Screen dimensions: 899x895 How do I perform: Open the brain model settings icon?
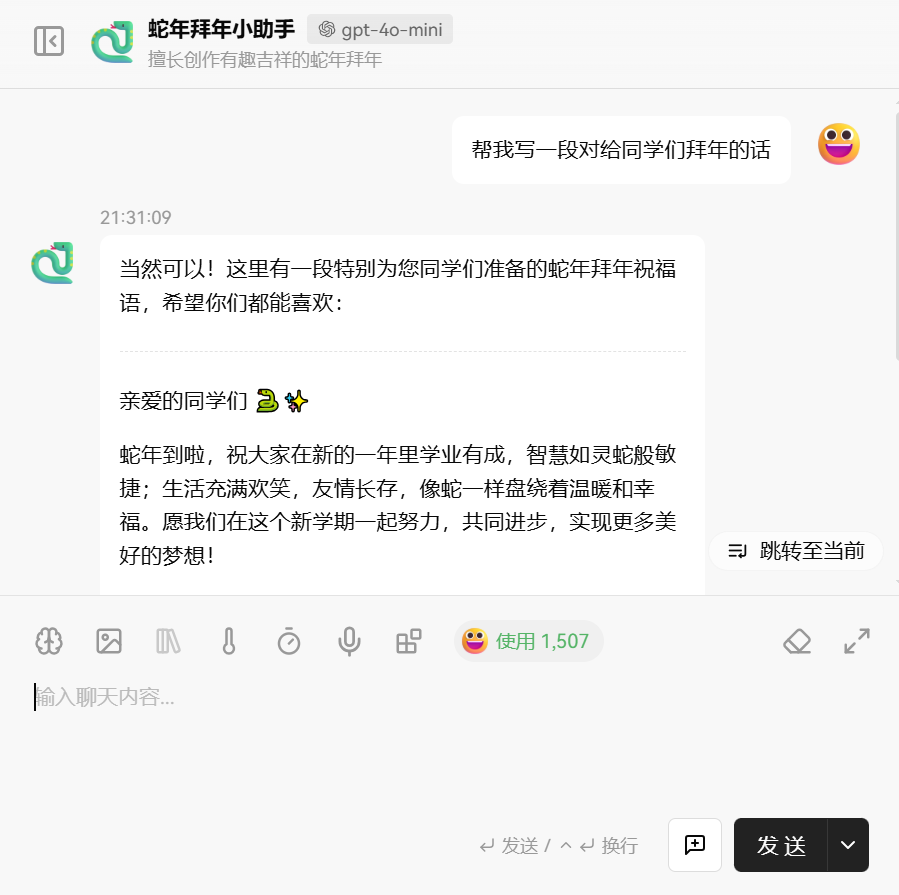[49, 641]
